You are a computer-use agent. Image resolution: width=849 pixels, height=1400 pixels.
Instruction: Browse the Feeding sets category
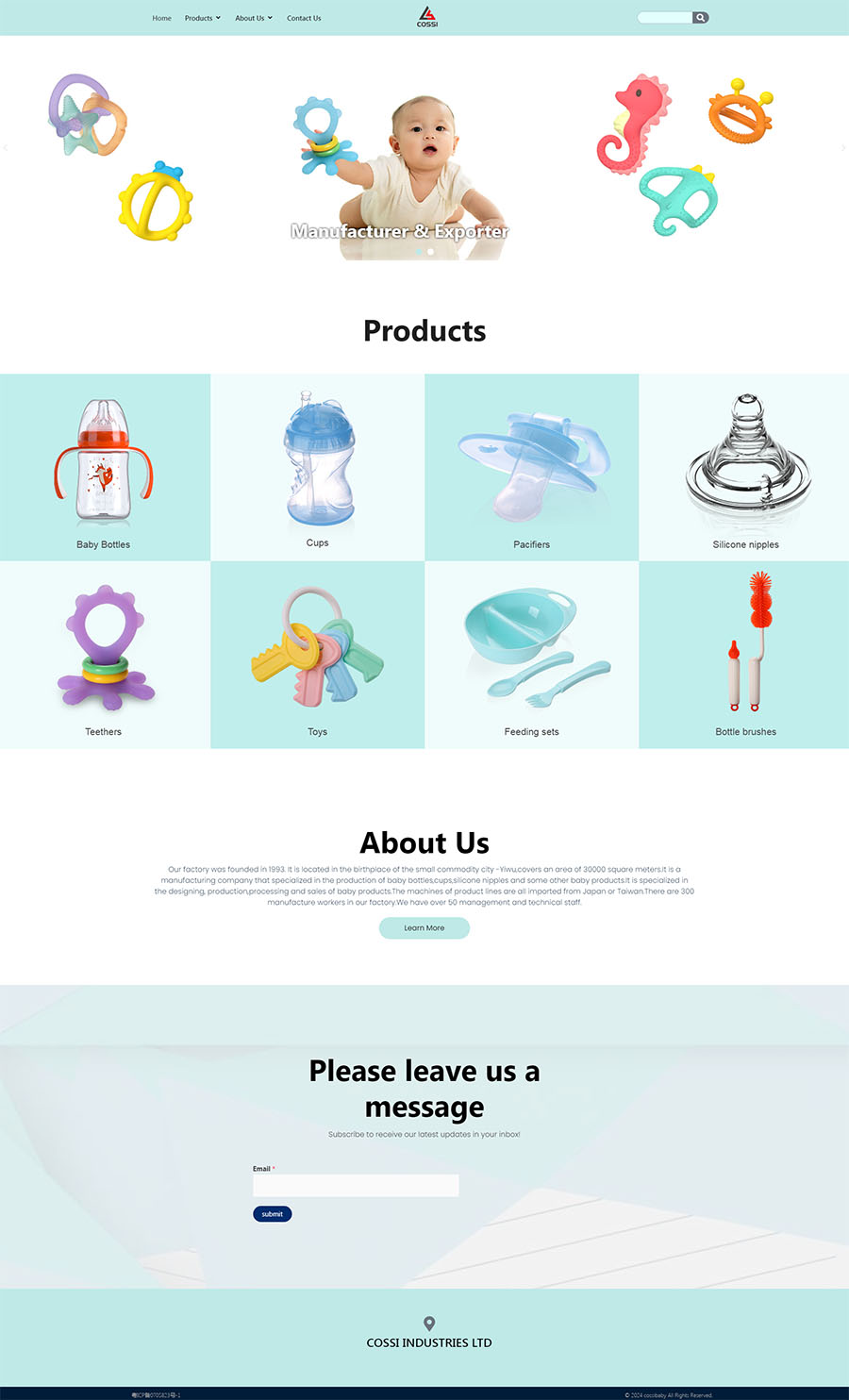pos(531,655)
